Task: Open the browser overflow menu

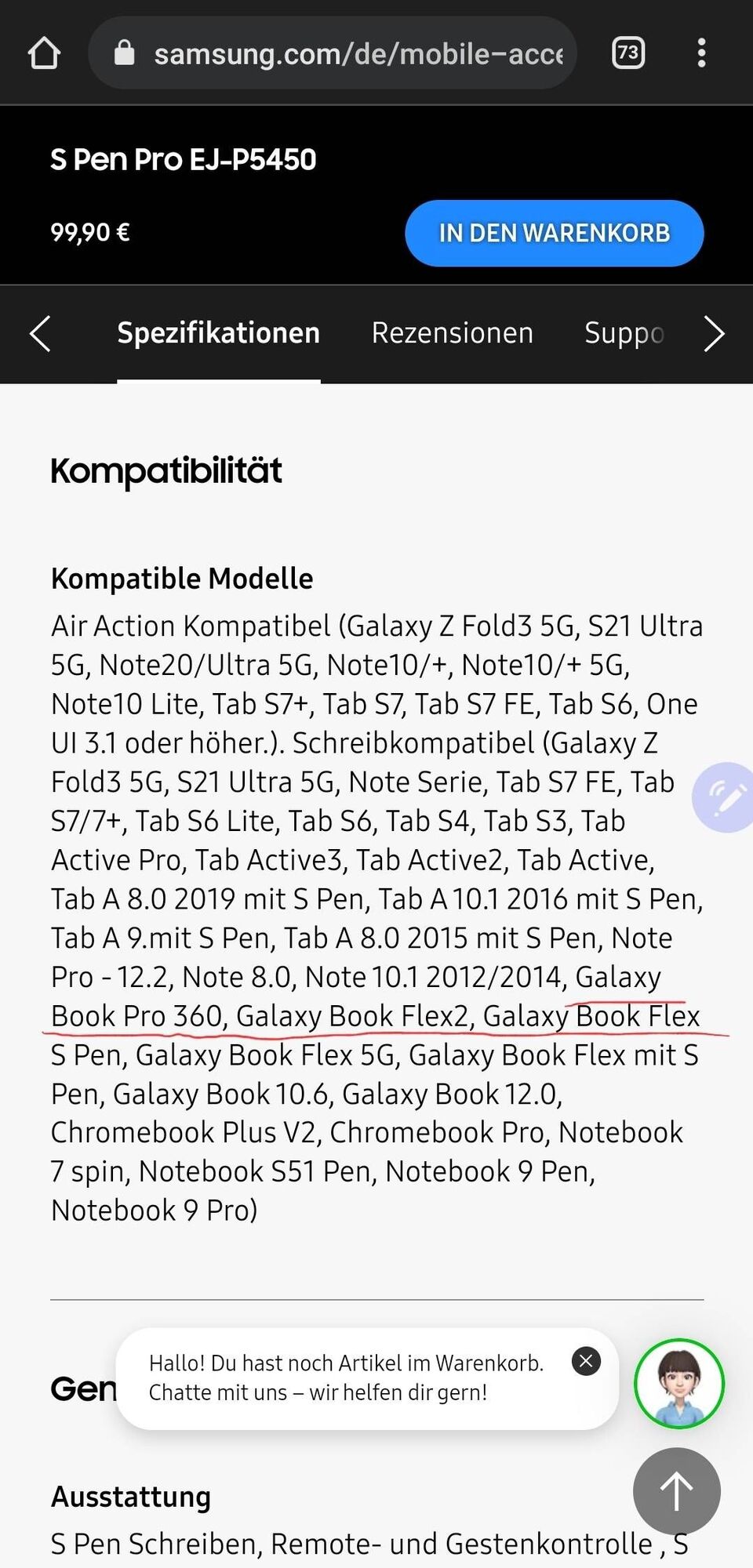Action: (x=701, y=53)
